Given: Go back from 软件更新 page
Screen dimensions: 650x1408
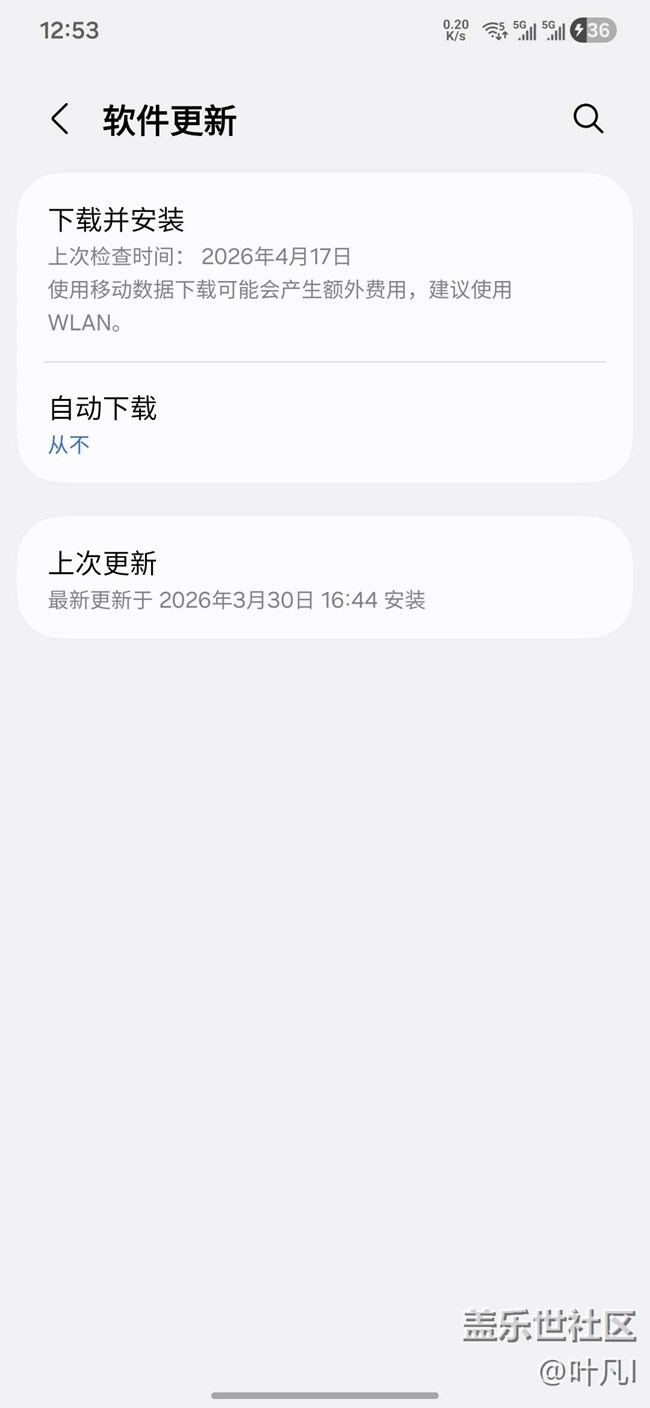Looking at the screenshot, I should [60, 119].
